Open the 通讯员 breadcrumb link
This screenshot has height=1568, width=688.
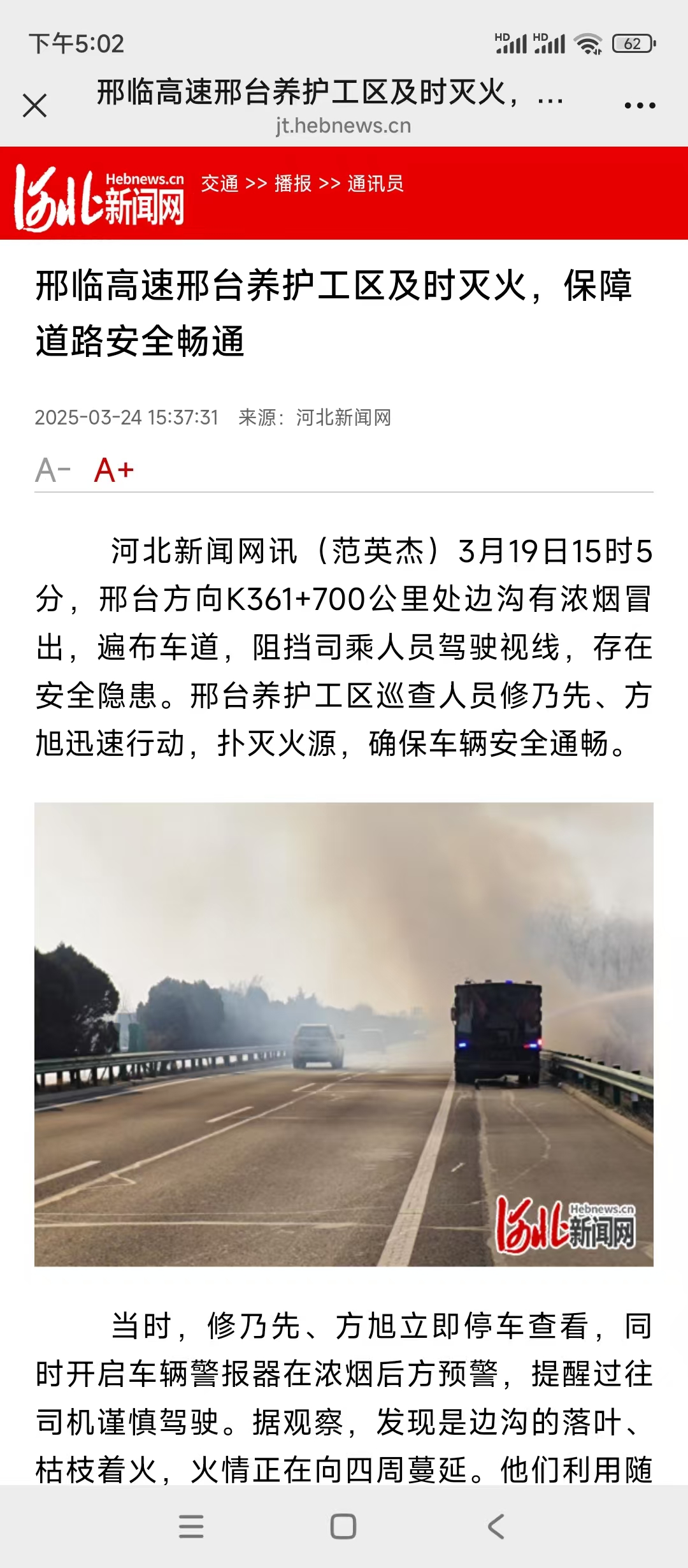point(375,184)
